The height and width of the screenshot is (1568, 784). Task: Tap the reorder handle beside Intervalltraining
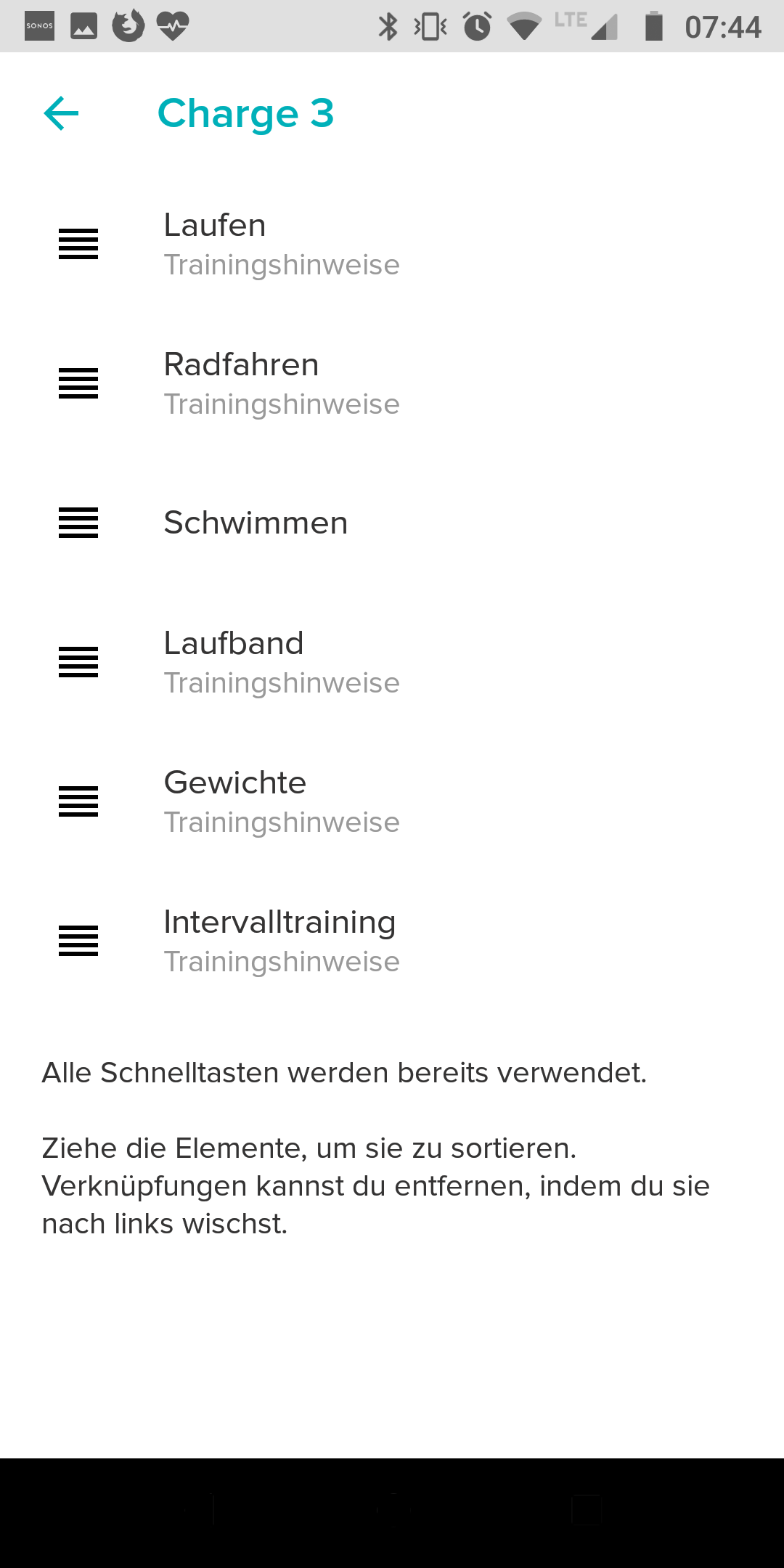coord(78,941)
